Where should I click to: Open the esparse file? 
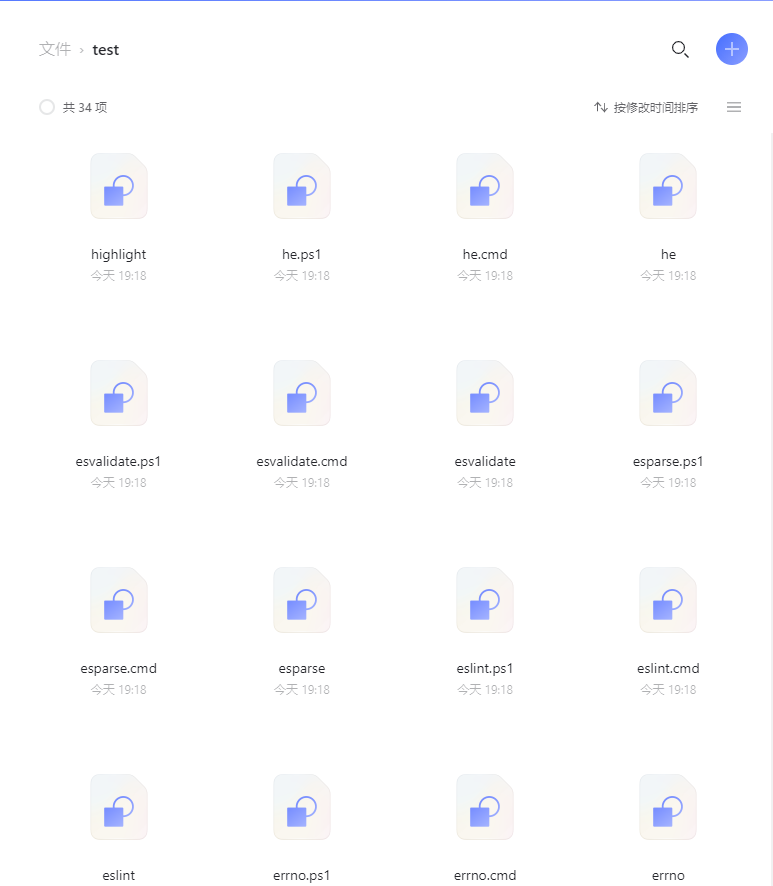301,600
